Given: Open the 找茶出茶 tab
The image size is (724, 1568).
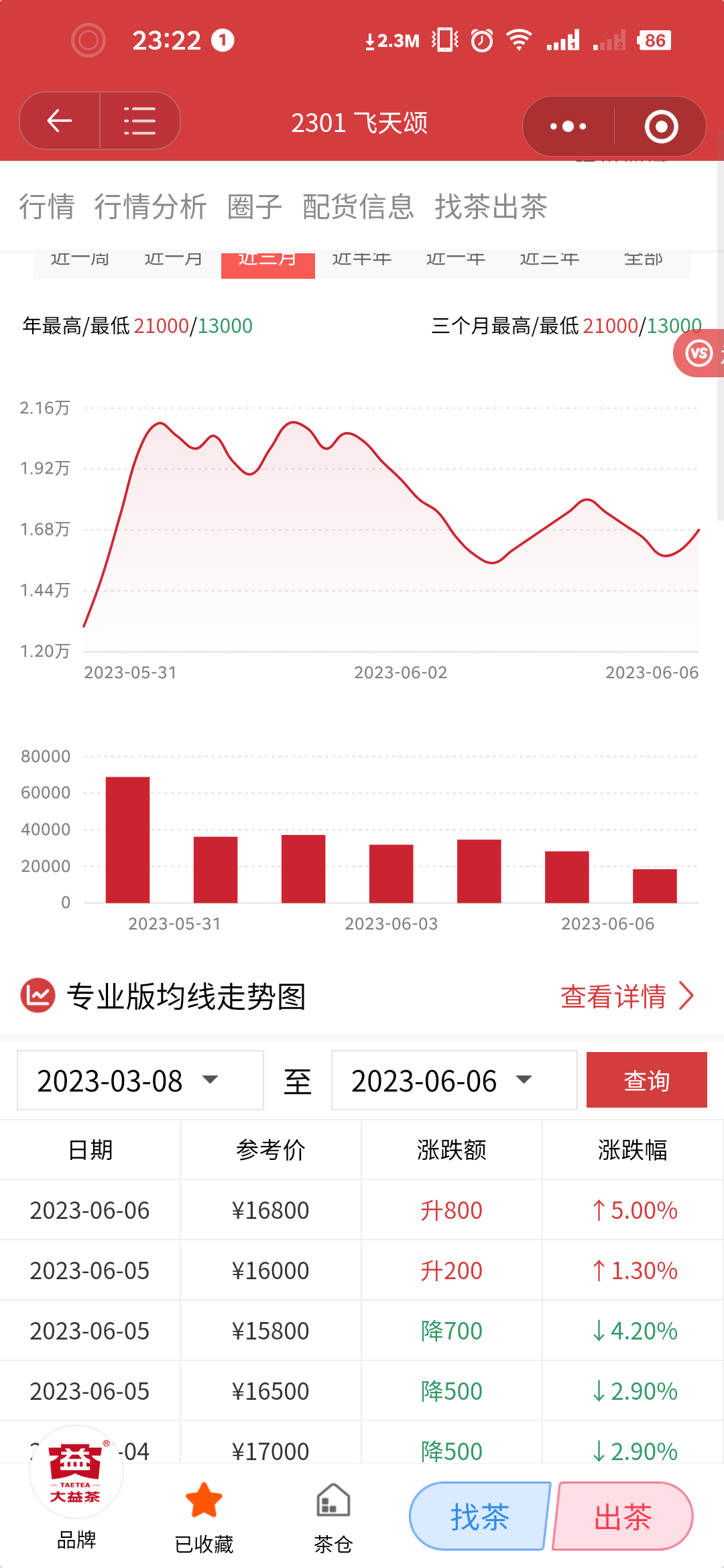Looking at the screenshot, I should (x=491, y=206).
